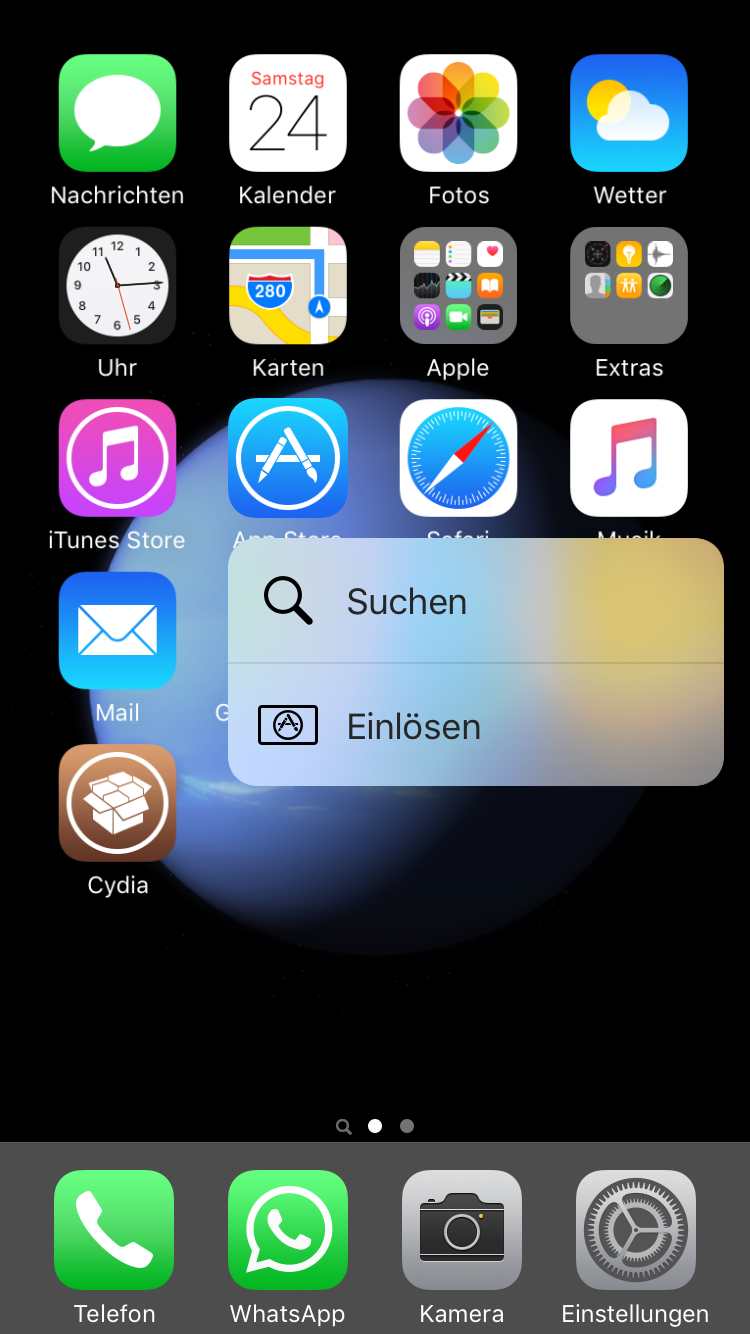This screenshot has height=1334, width=750.
Task: Open the Telefon app in the dock
Action: [114, 1229]
